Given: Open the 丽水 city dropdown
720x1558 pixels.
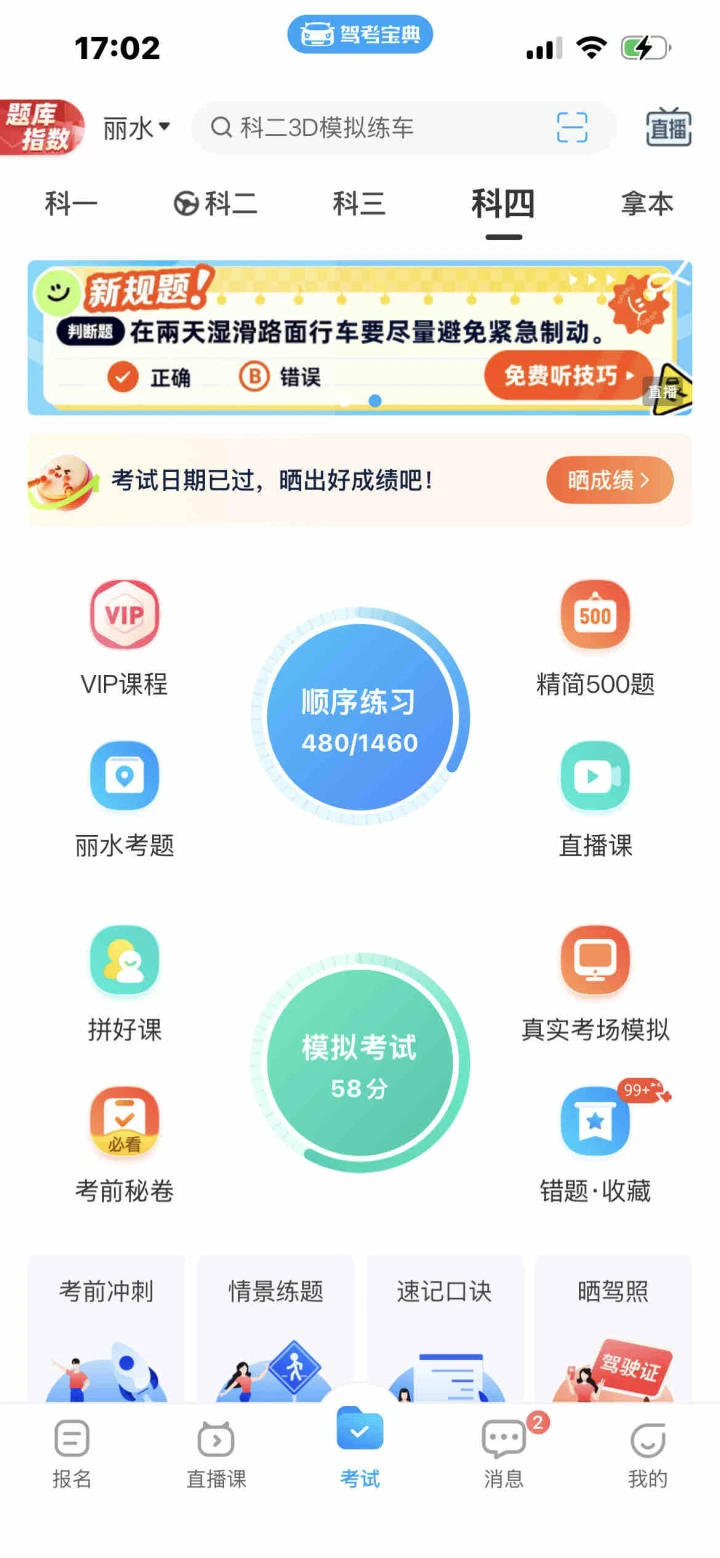Looking at the screenshot, I should point(137,128).
